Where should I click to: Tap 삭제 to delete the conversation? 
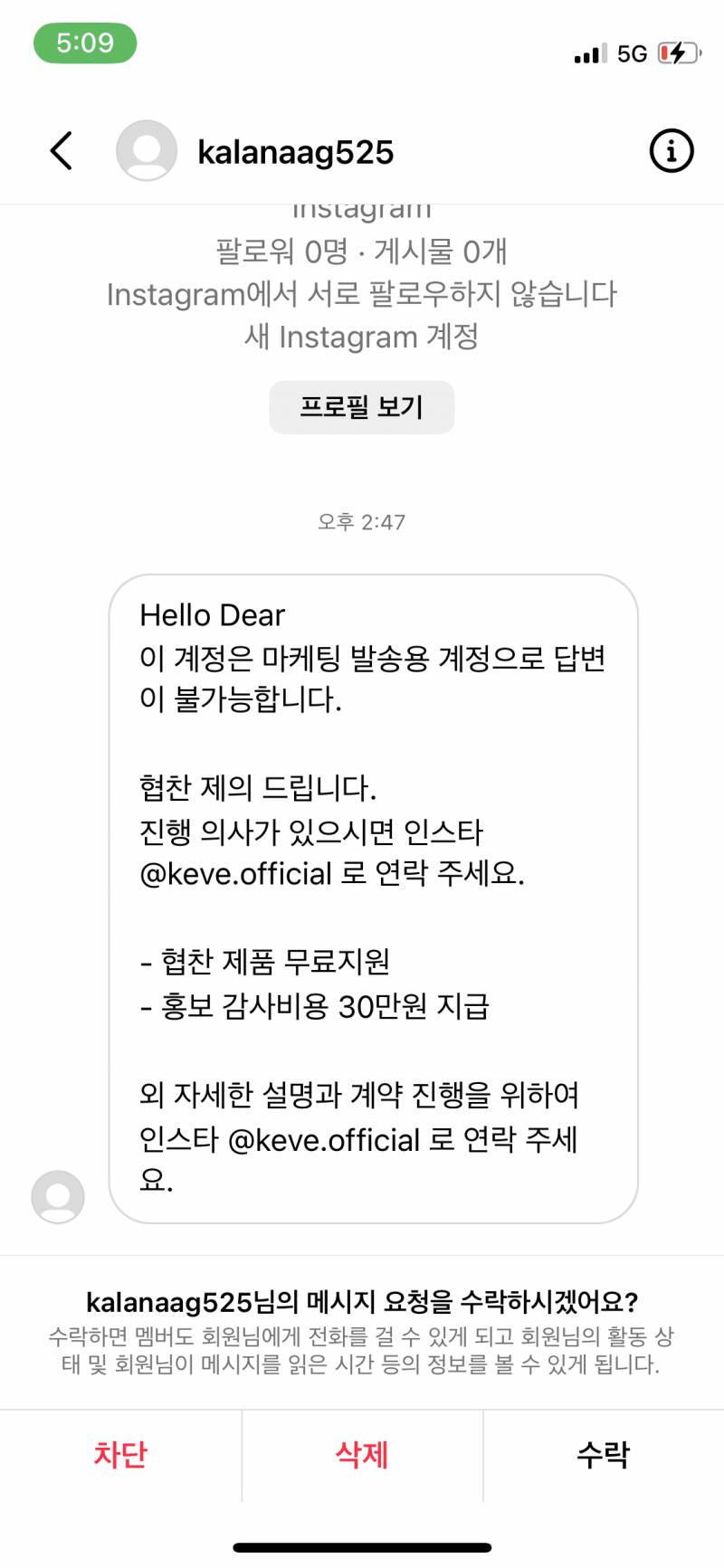point(361,1454)
